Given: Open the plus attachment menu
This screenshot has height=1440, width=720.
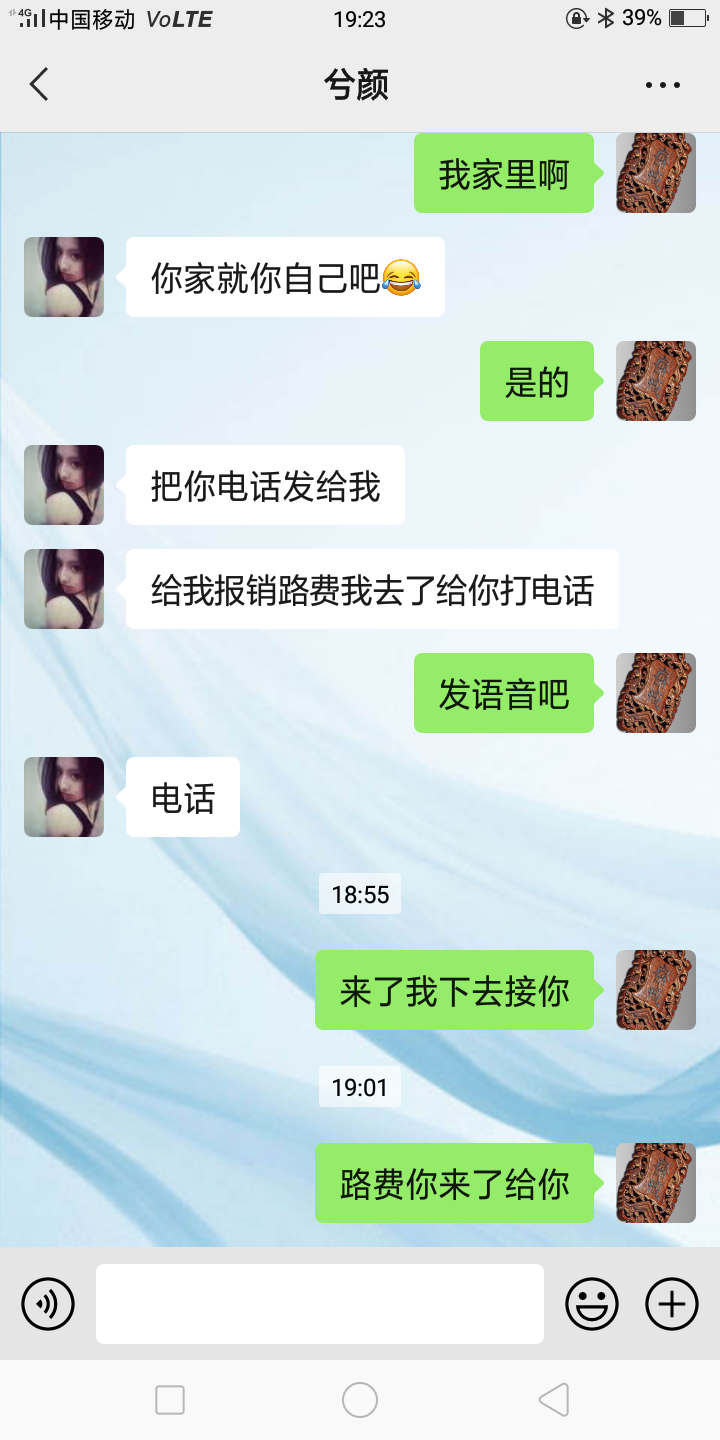Looking at the screenshot, I should click(x=672, y=1304).
